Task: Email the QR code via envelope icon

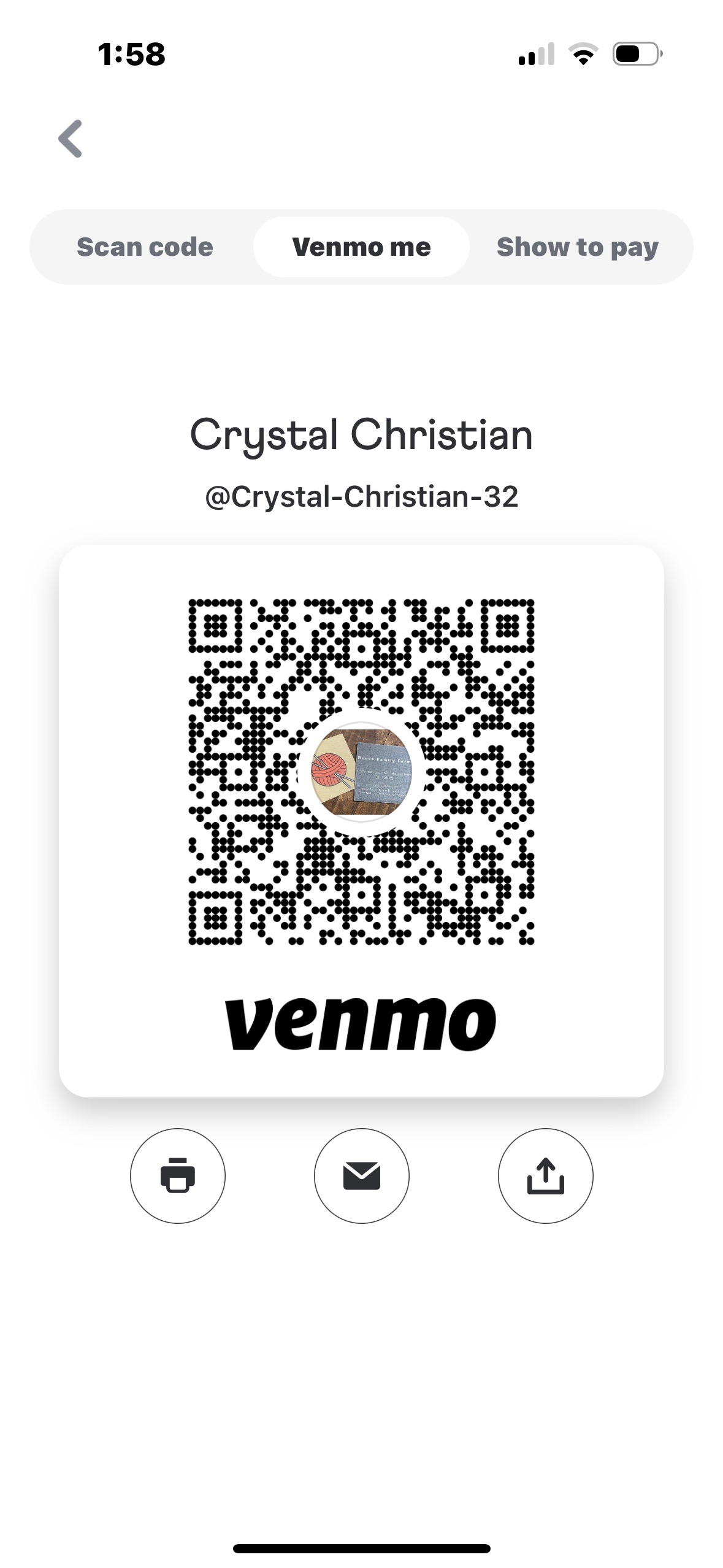Action: pos(361,1175)
